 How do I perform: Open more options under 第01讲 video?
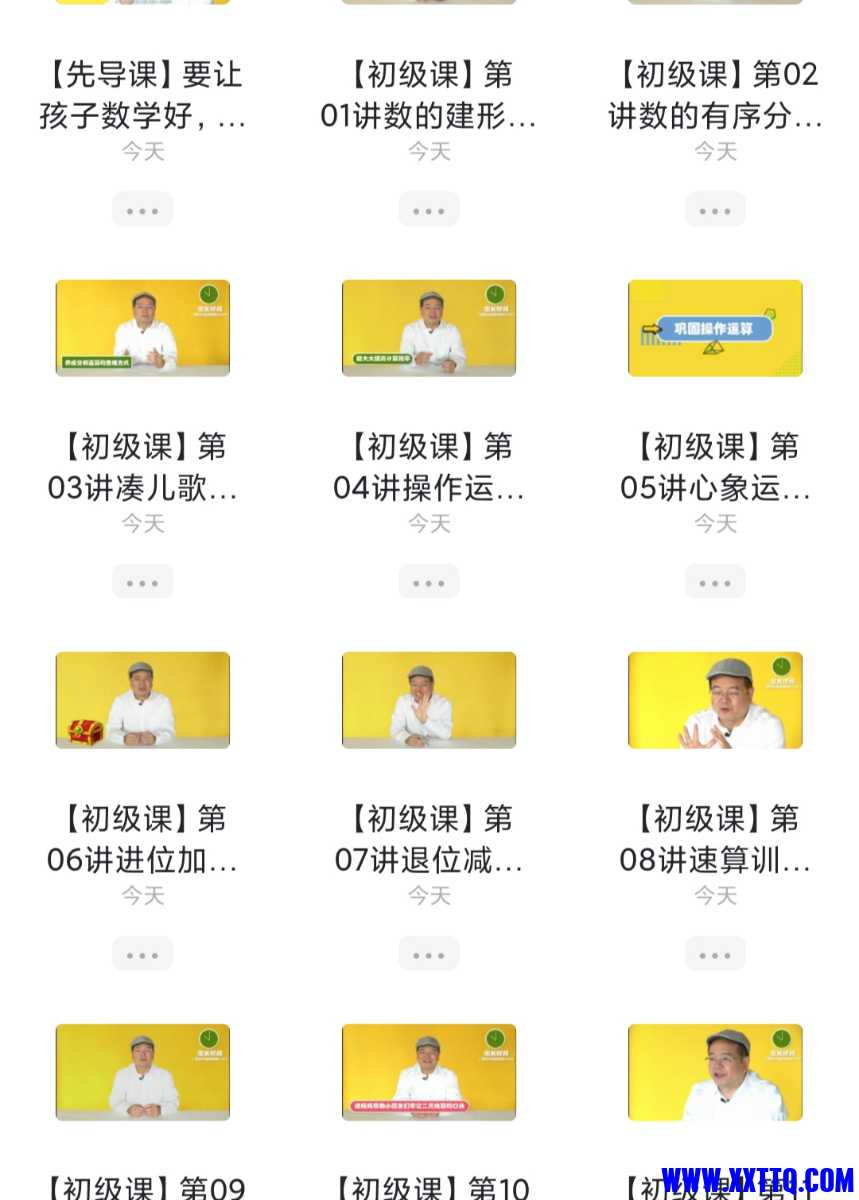(x=429, y=210)
